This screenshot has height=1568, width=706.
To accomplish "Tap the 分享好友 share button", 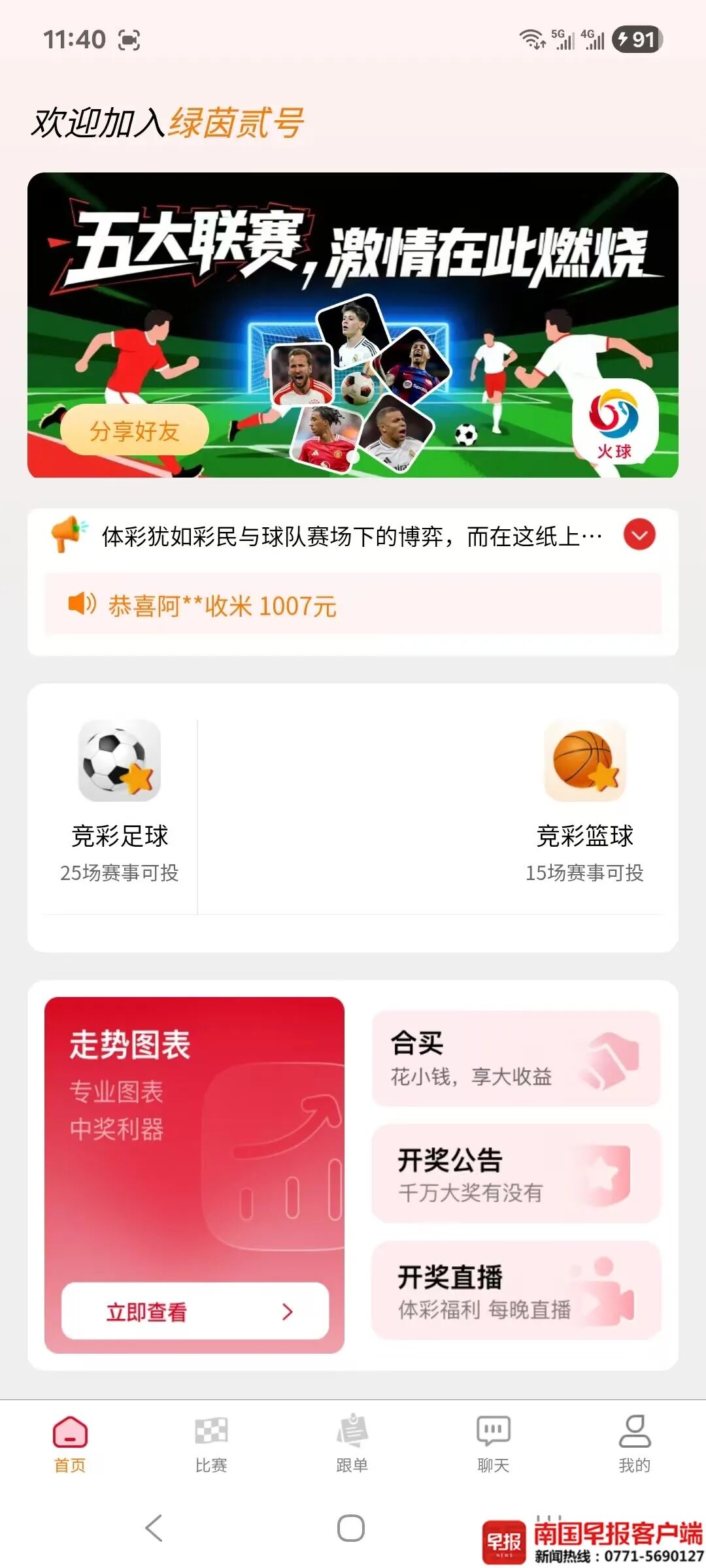I will tap(134, 431).
